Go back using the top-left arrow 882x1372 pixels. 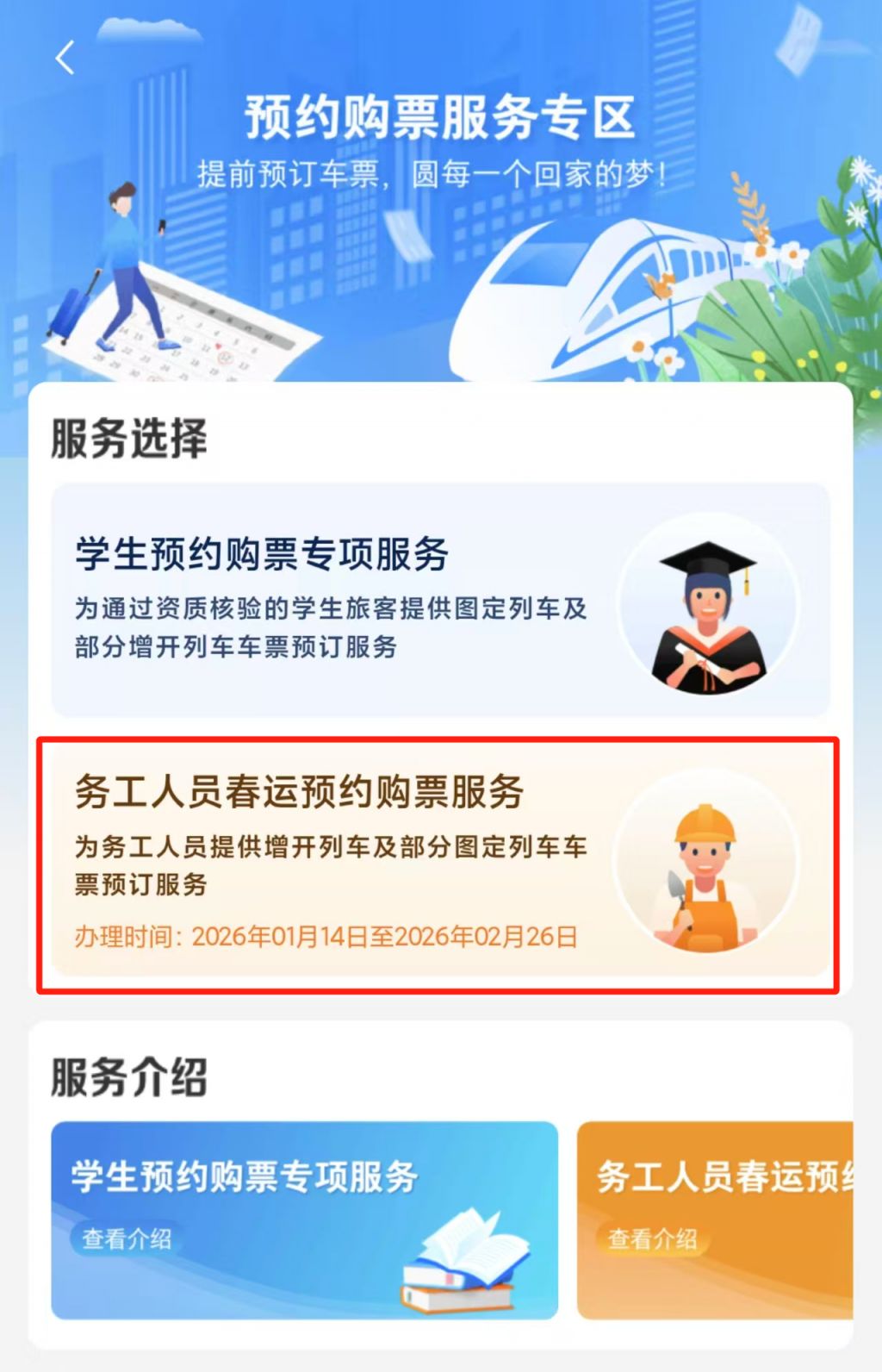point(65,59)
